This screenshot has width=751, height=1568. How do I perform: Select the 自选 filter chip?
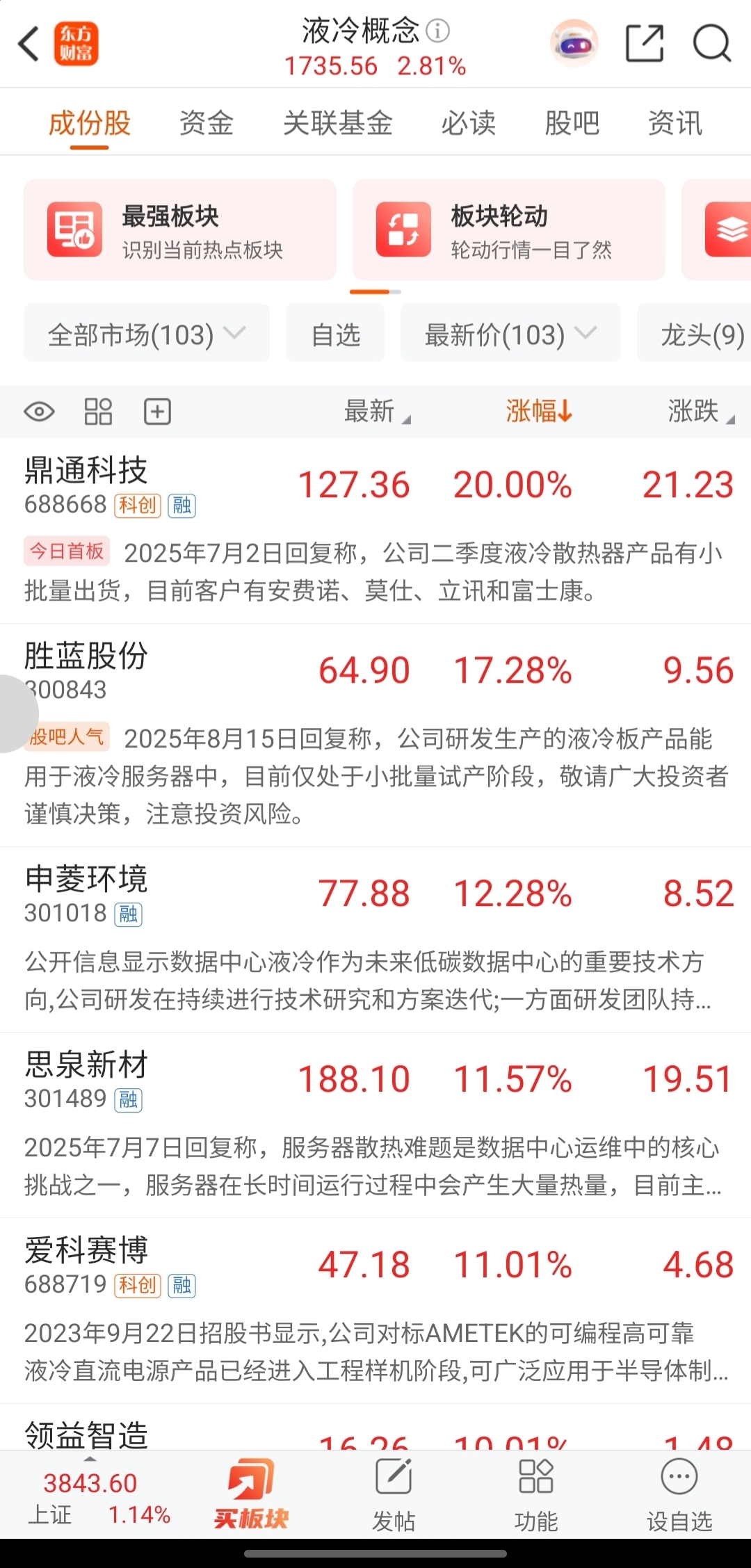pos(335,334)
